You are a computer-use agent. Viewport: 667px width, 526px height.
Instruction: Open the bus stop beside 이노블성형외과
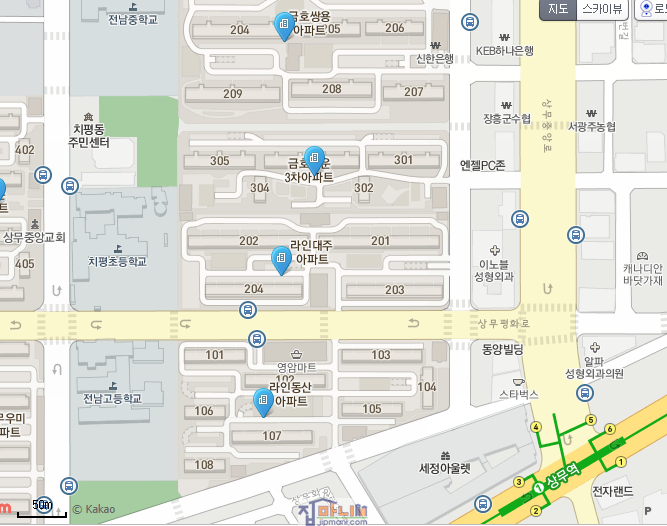[520, 219]
